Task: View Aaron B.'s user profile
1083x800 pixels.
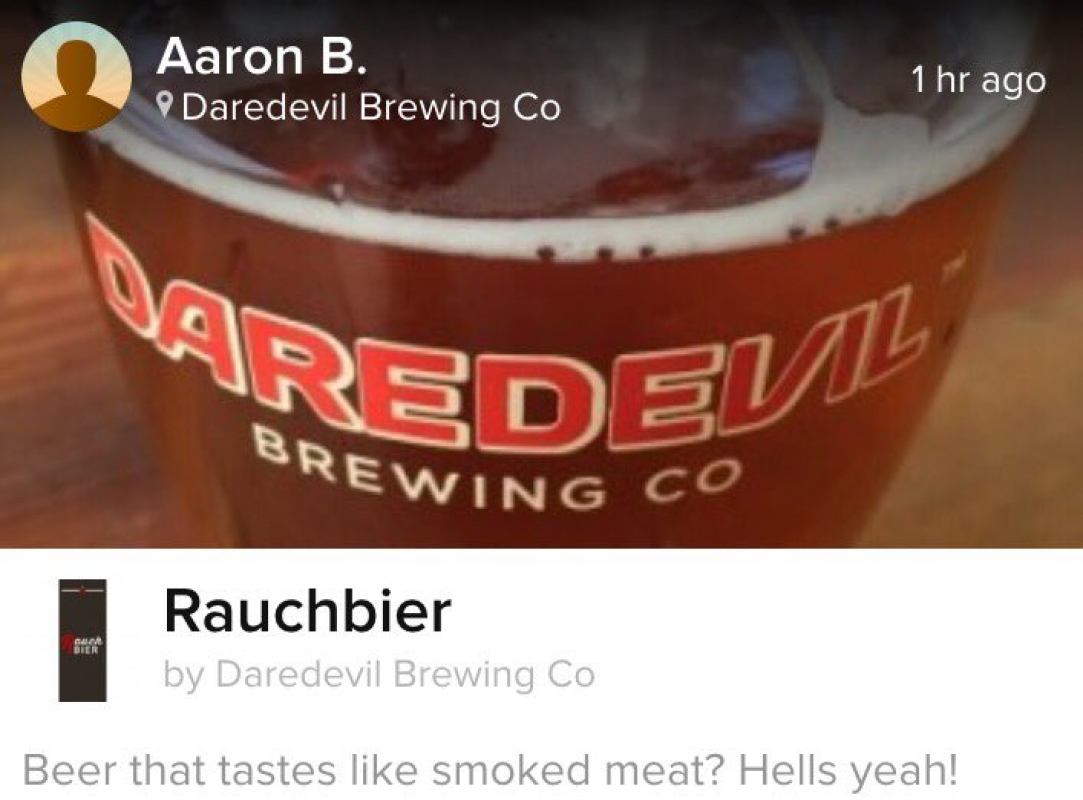Action: click(x=261, y=56)
